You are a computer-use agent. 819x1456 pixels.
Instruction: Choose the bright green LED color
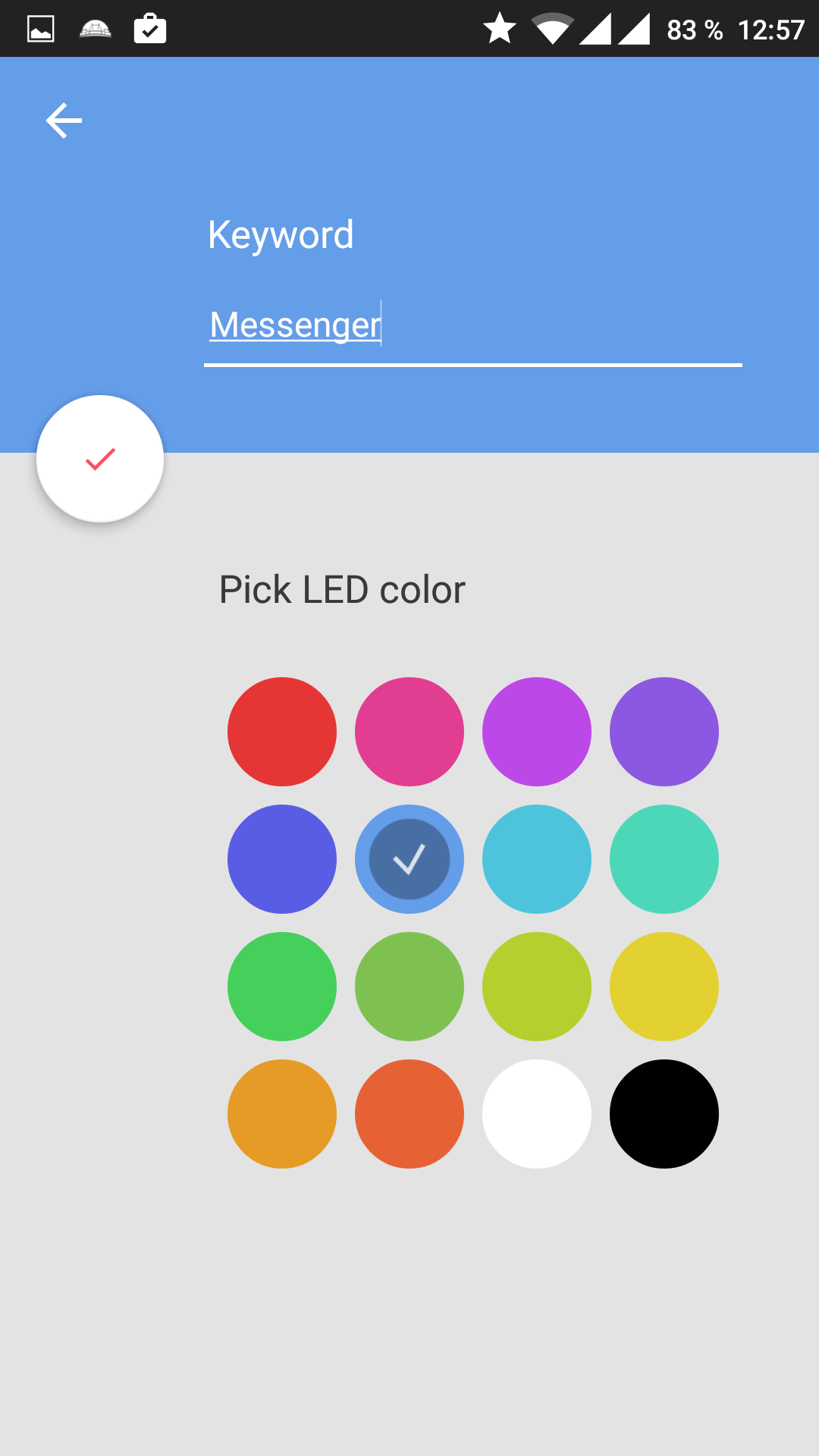click(282, 987)
